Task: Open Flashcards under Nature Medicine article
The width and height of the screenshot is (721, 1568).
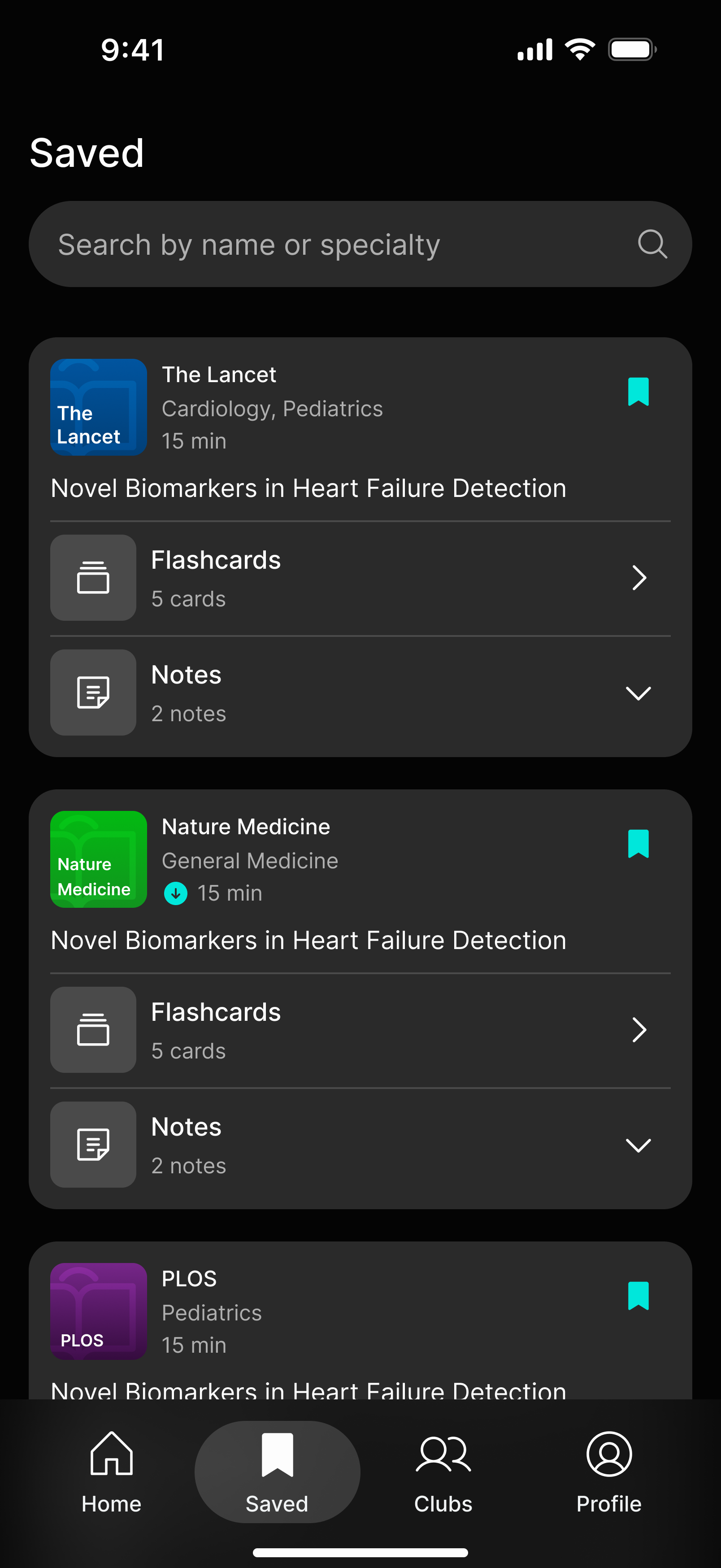Action: click(x=360, y=1030)
